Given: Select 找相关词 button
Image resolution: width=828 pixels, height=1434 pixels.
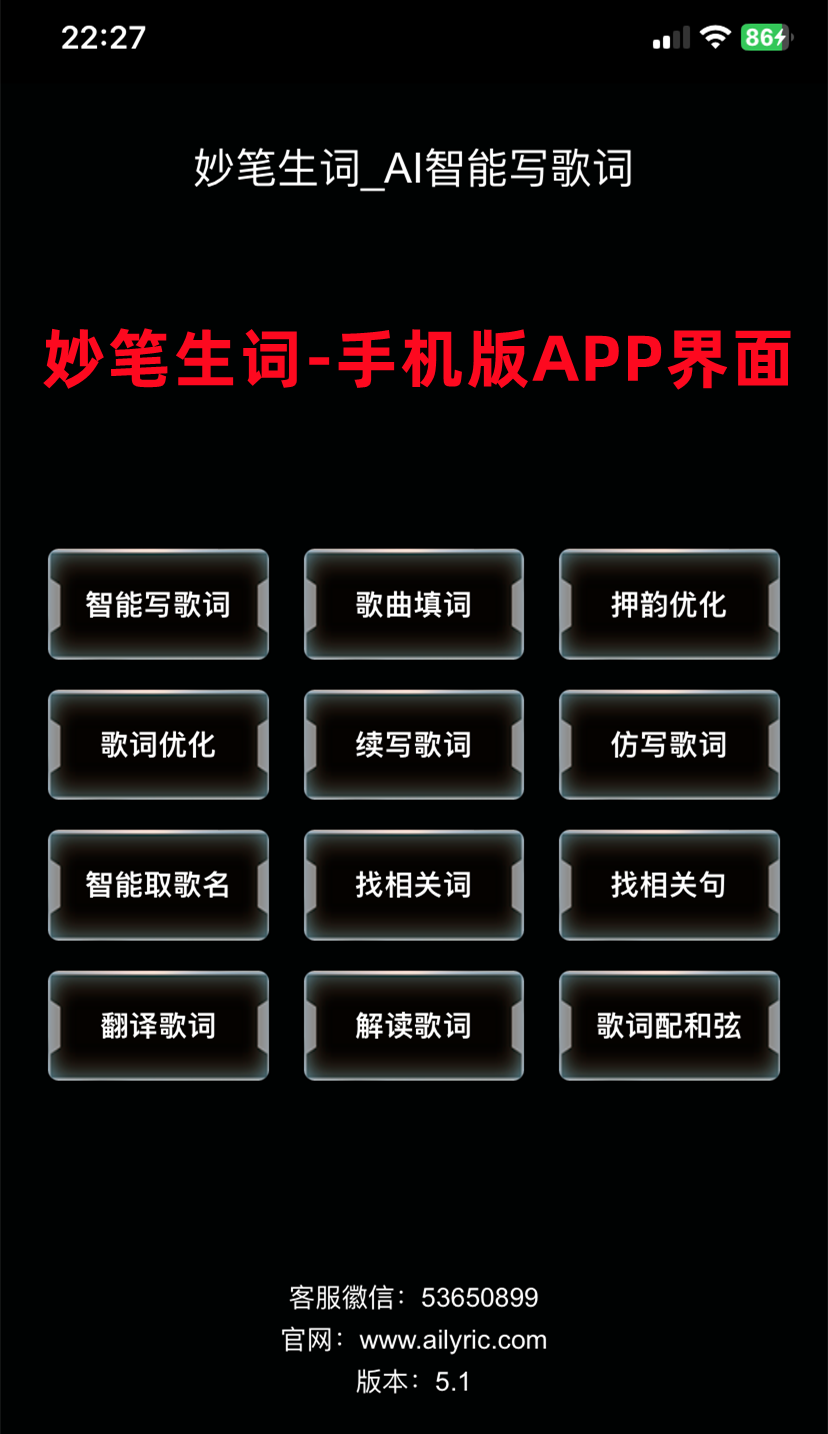Looking at the screenshot, I should 413,884.
